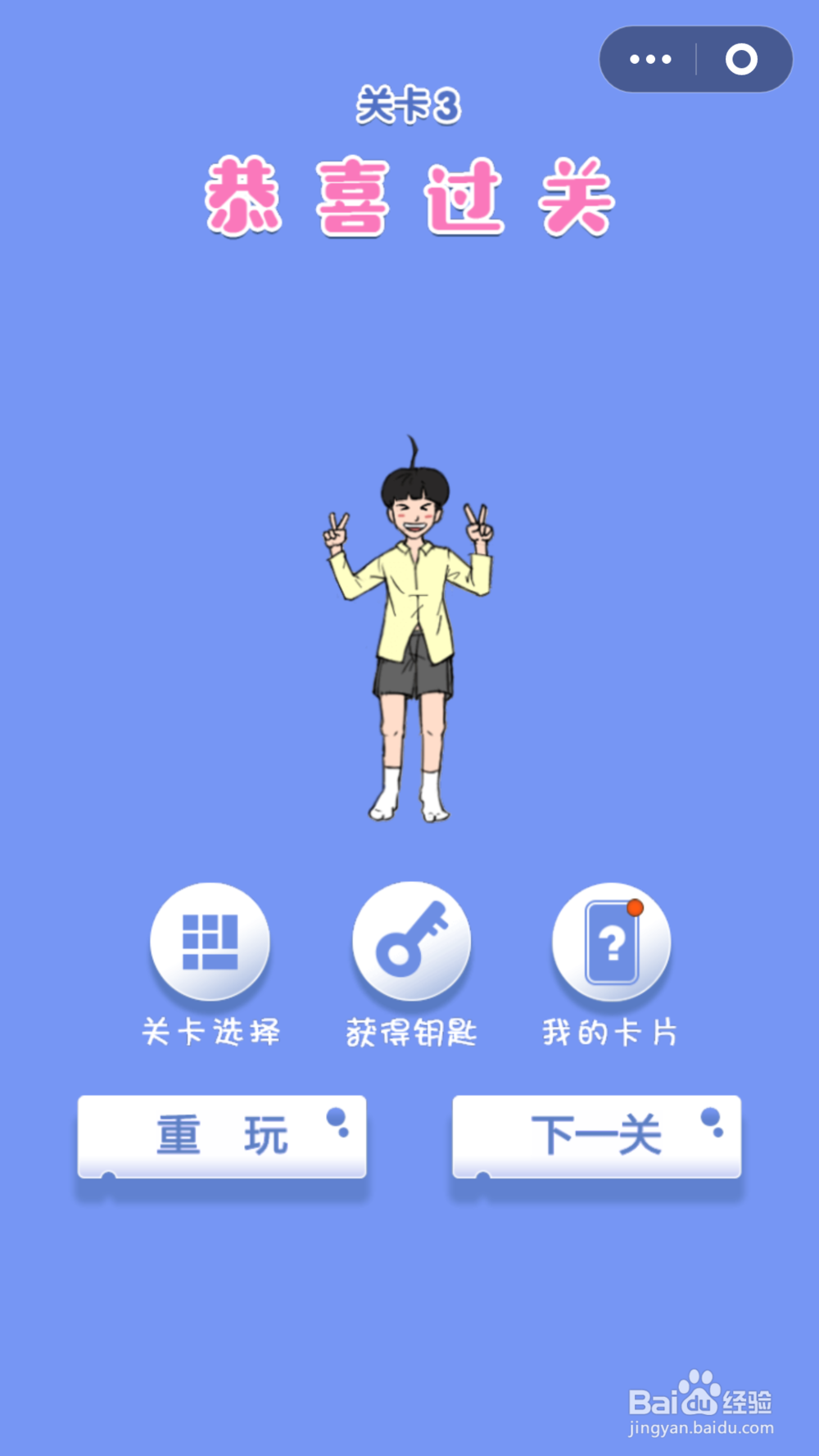
Task: Open the WeChat more options ellipsis menu
Action: pyautogui.click(x=649, y=59)
